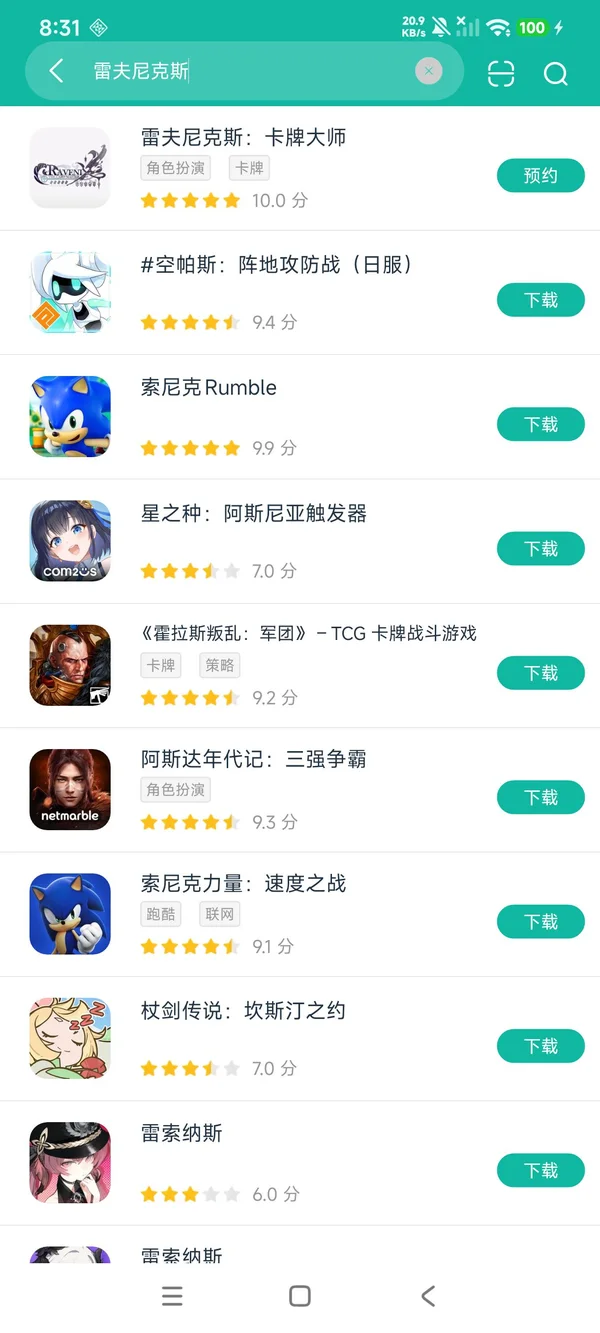Pre-register for 雷夫尼克斯：卡牌大师 with 预约
The image size is (600, 1333).
point(540,176)
